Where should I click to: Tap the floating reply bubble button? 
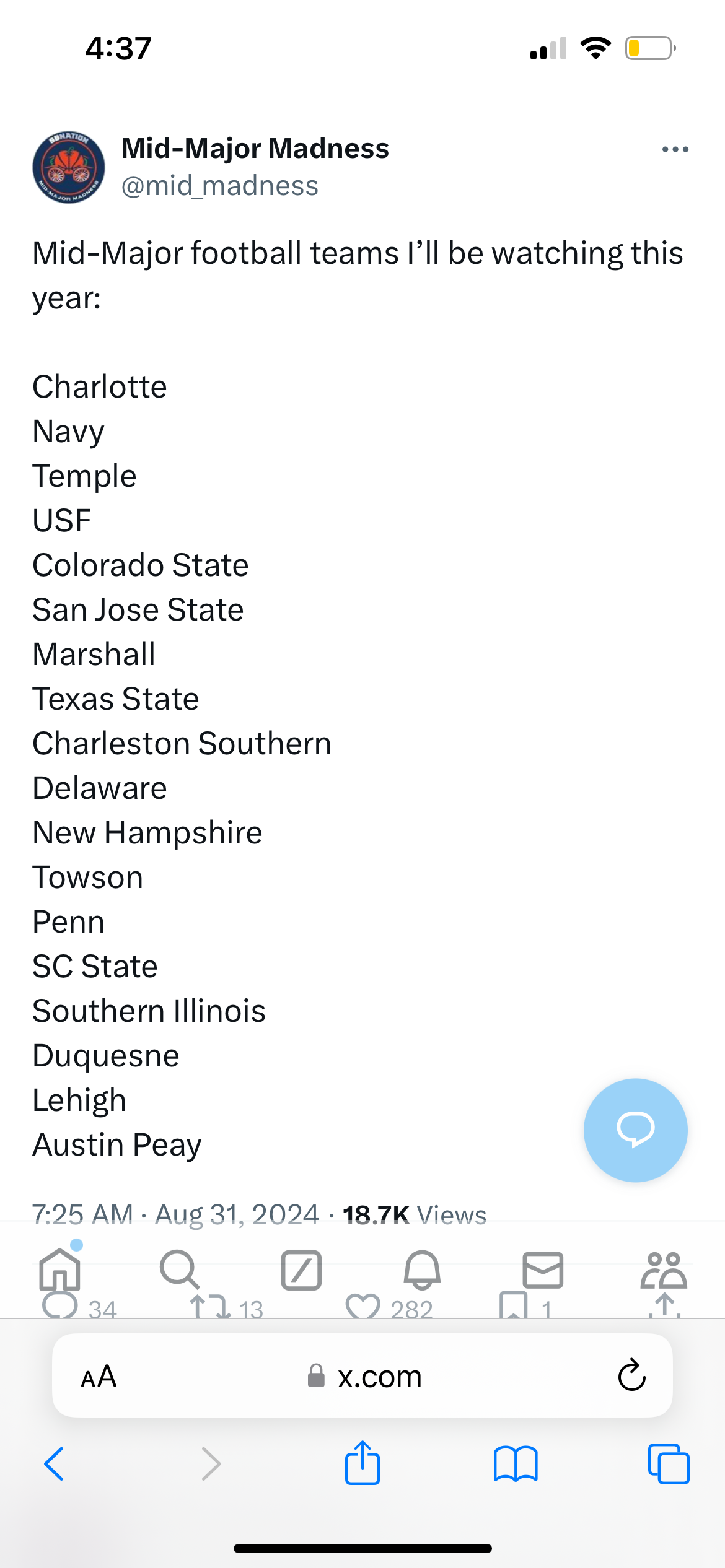635,1130
